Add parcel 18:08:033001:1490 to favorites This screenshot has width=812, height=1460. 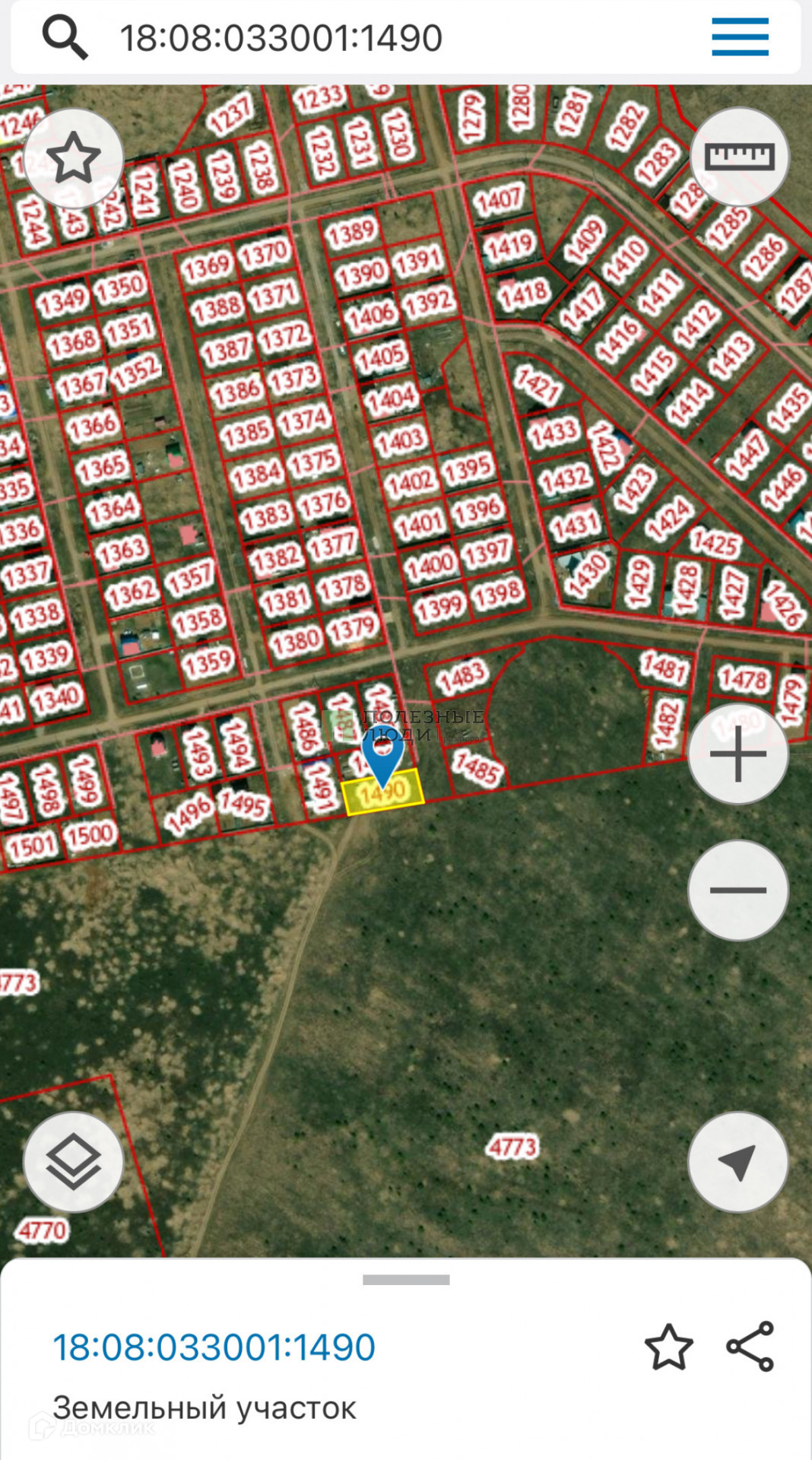(668, 1347)
